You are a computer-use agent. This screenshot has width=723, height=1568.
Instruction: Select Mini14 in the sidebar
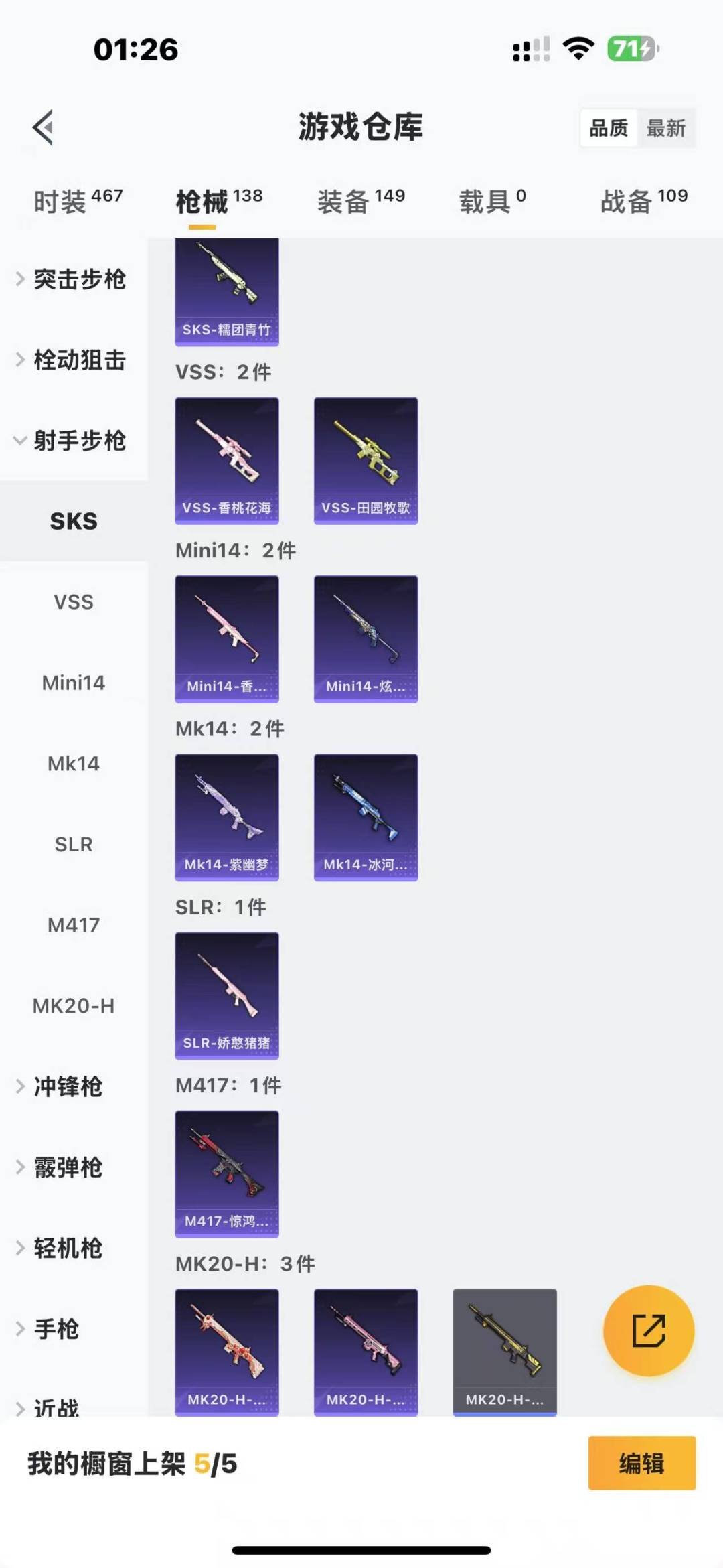[74, 683]
